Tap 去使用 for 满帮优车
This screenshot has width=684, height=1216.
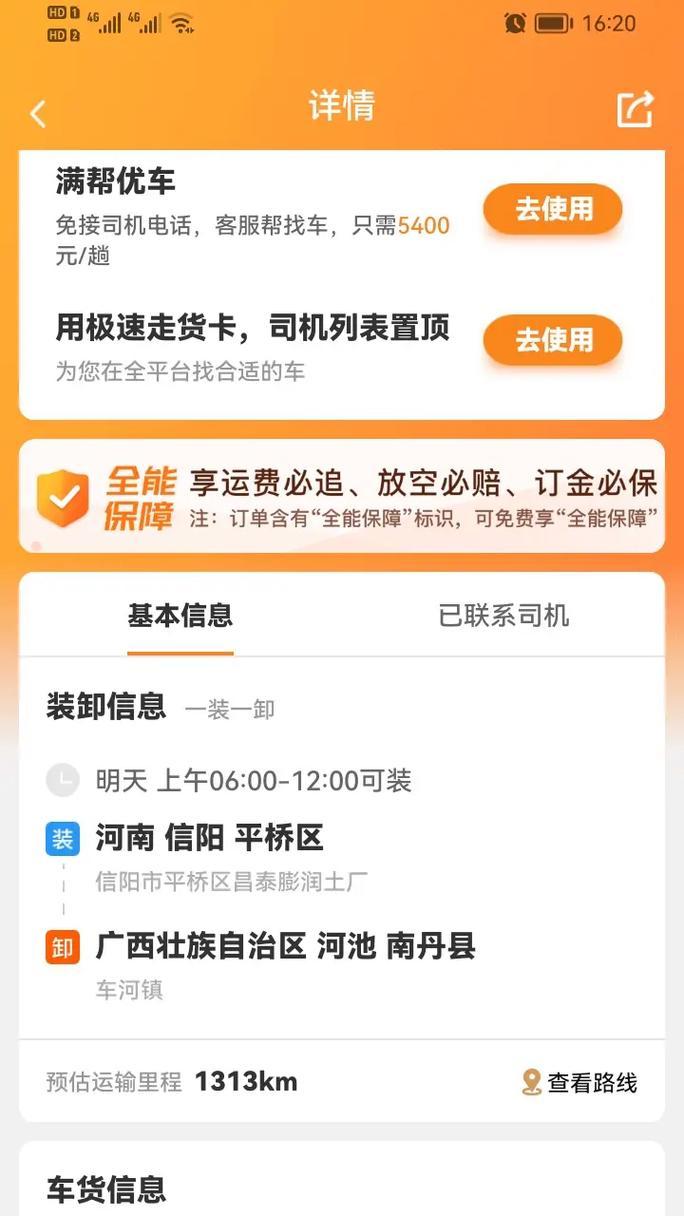coord(553,209)
